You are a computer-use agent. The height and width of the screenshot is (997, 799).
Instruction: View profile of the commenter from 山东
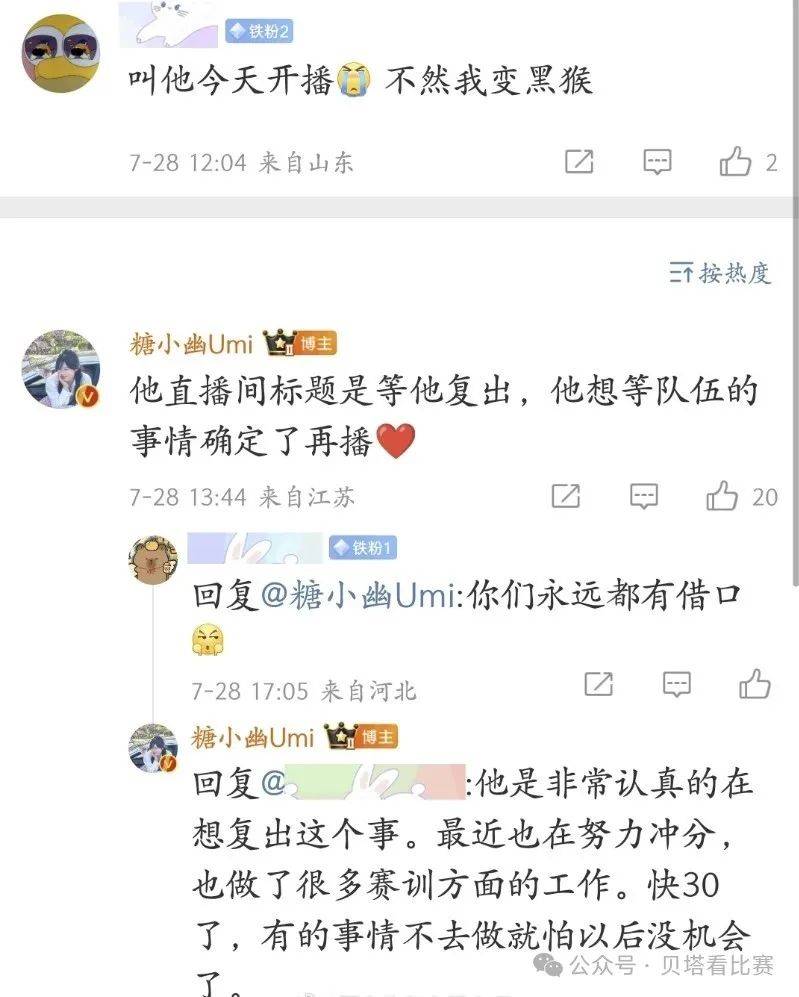tap(62, 53)
